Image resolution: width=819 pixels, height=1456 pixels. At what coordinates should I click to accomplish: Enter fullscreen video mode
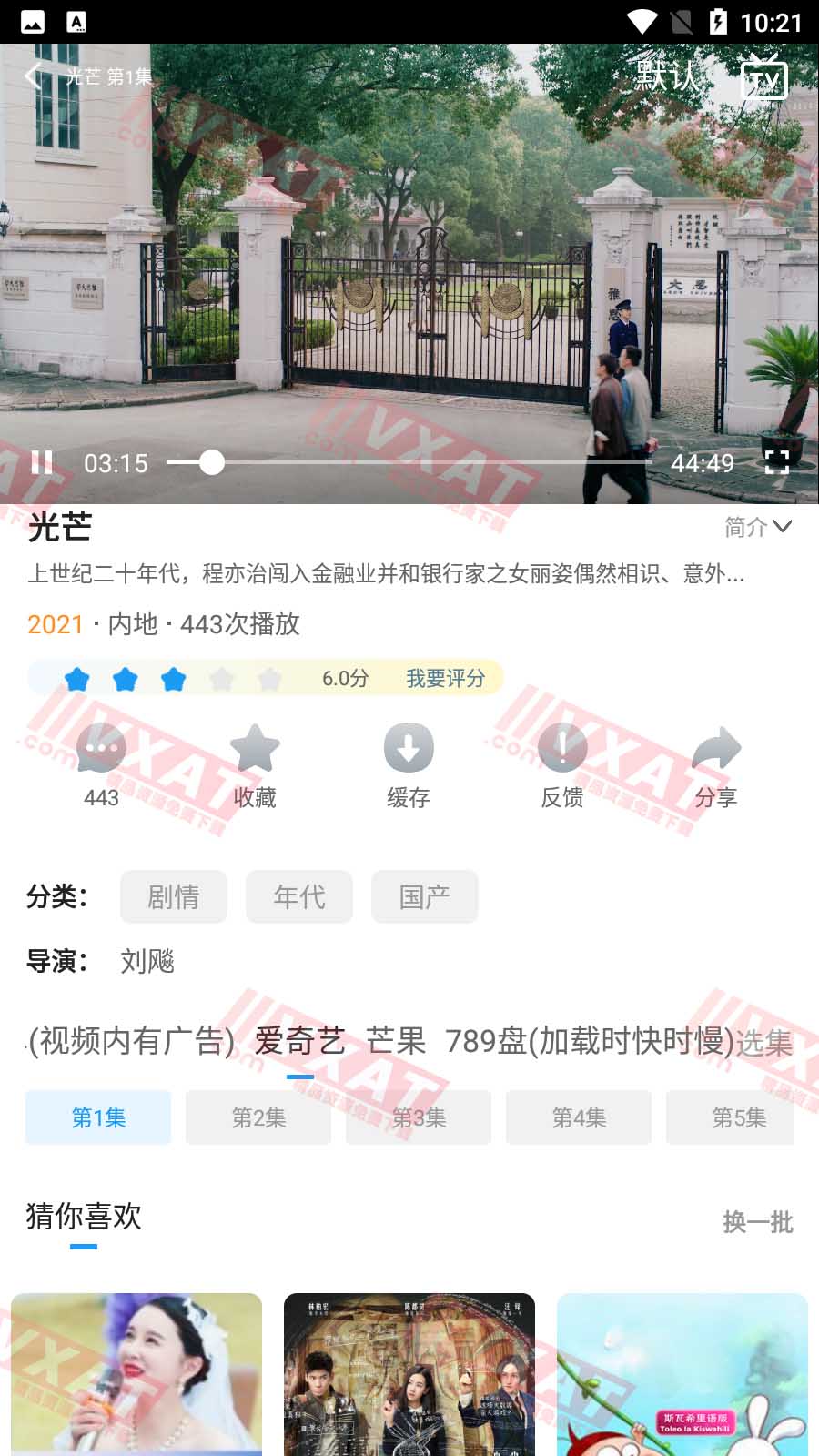(x=776, y=462)
